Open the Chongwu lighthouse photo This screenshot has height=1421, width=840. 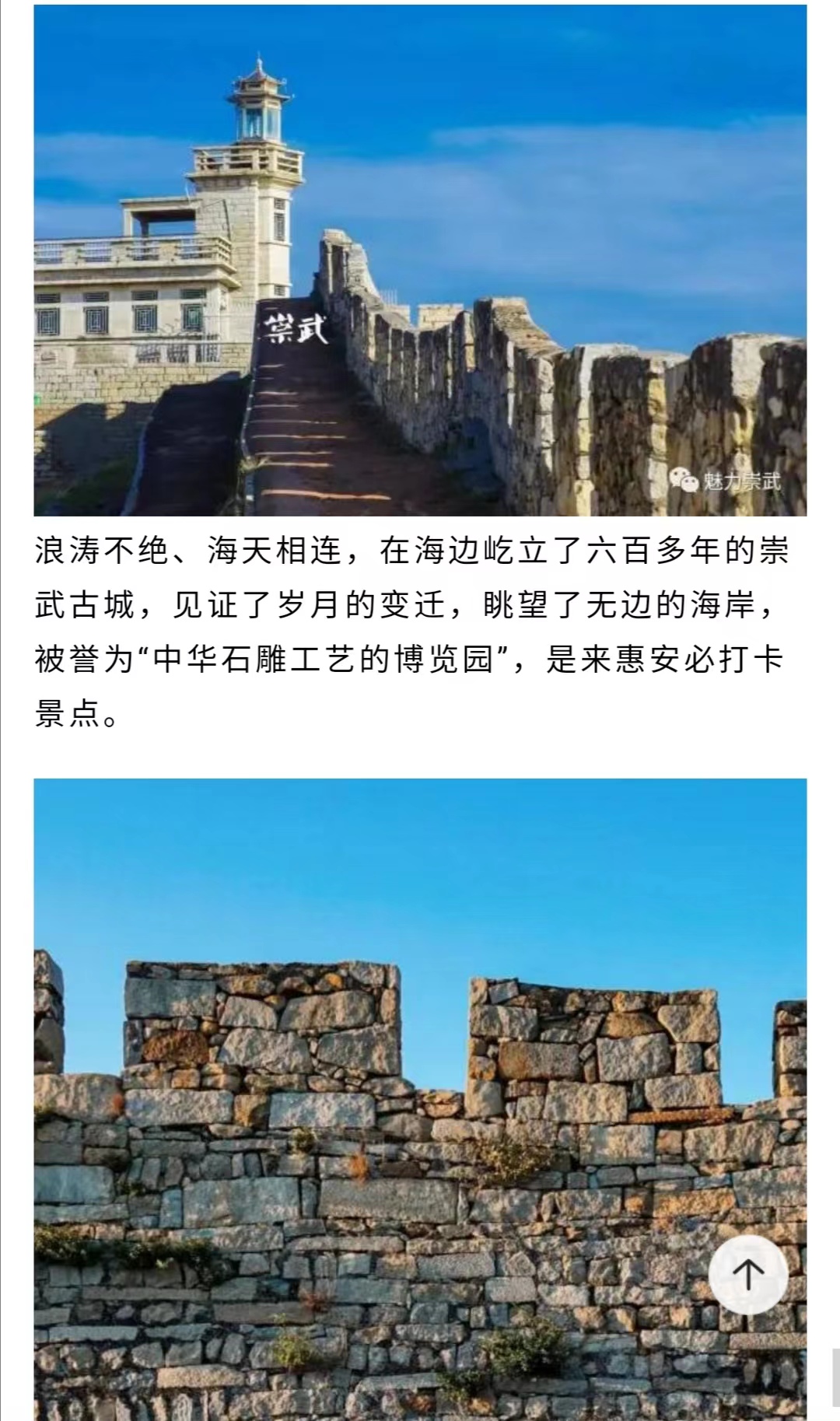coord(420,261)
